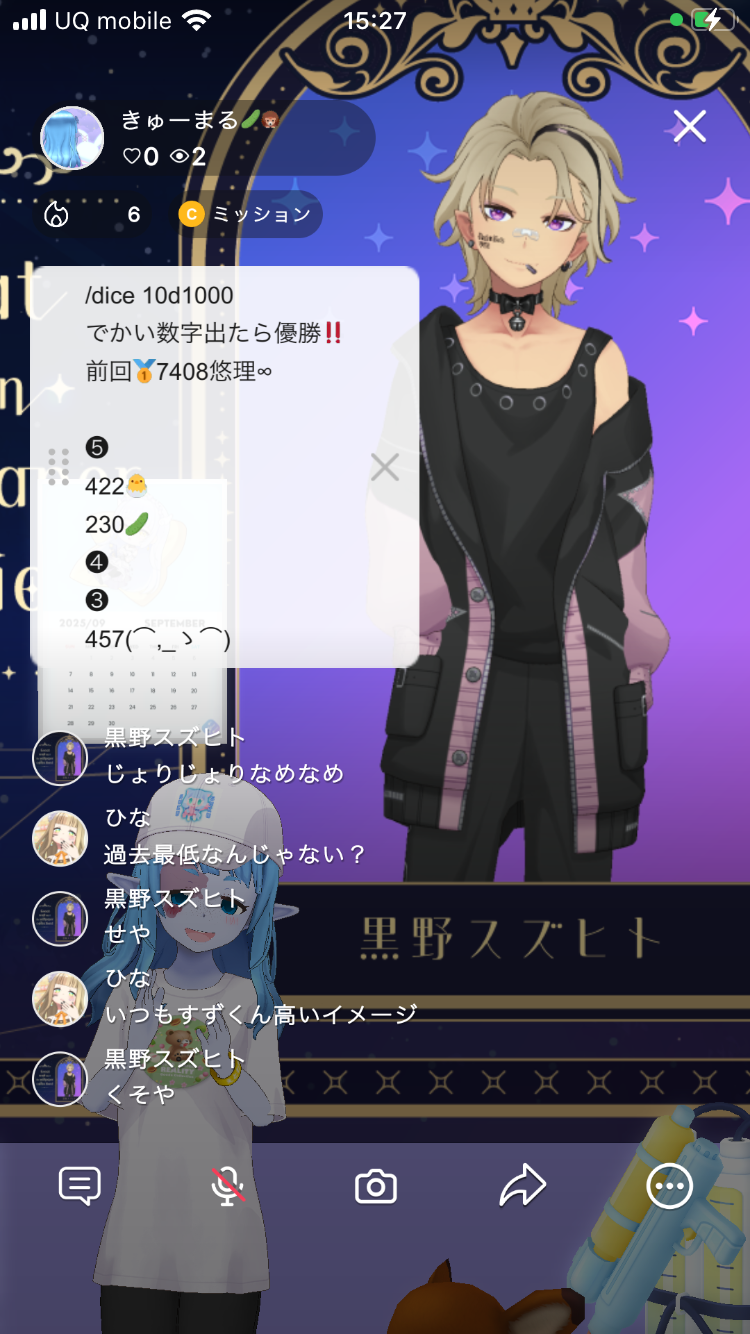Close the live stream with the X
Image resolution: width=750 pixels, height=1334 pixels.
(x=689, y=126)
